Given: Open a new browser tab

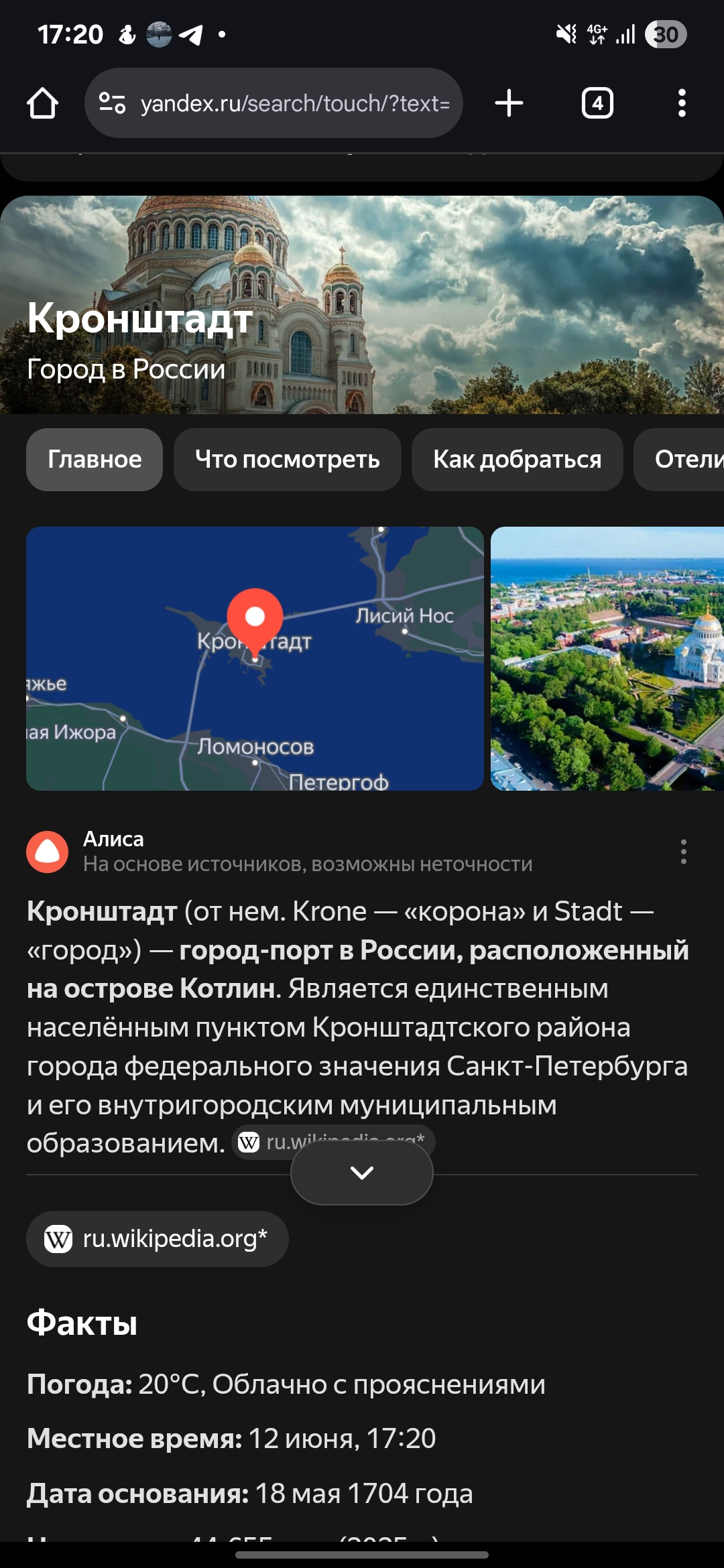Looking at the screenshot, I should [509, 103].
